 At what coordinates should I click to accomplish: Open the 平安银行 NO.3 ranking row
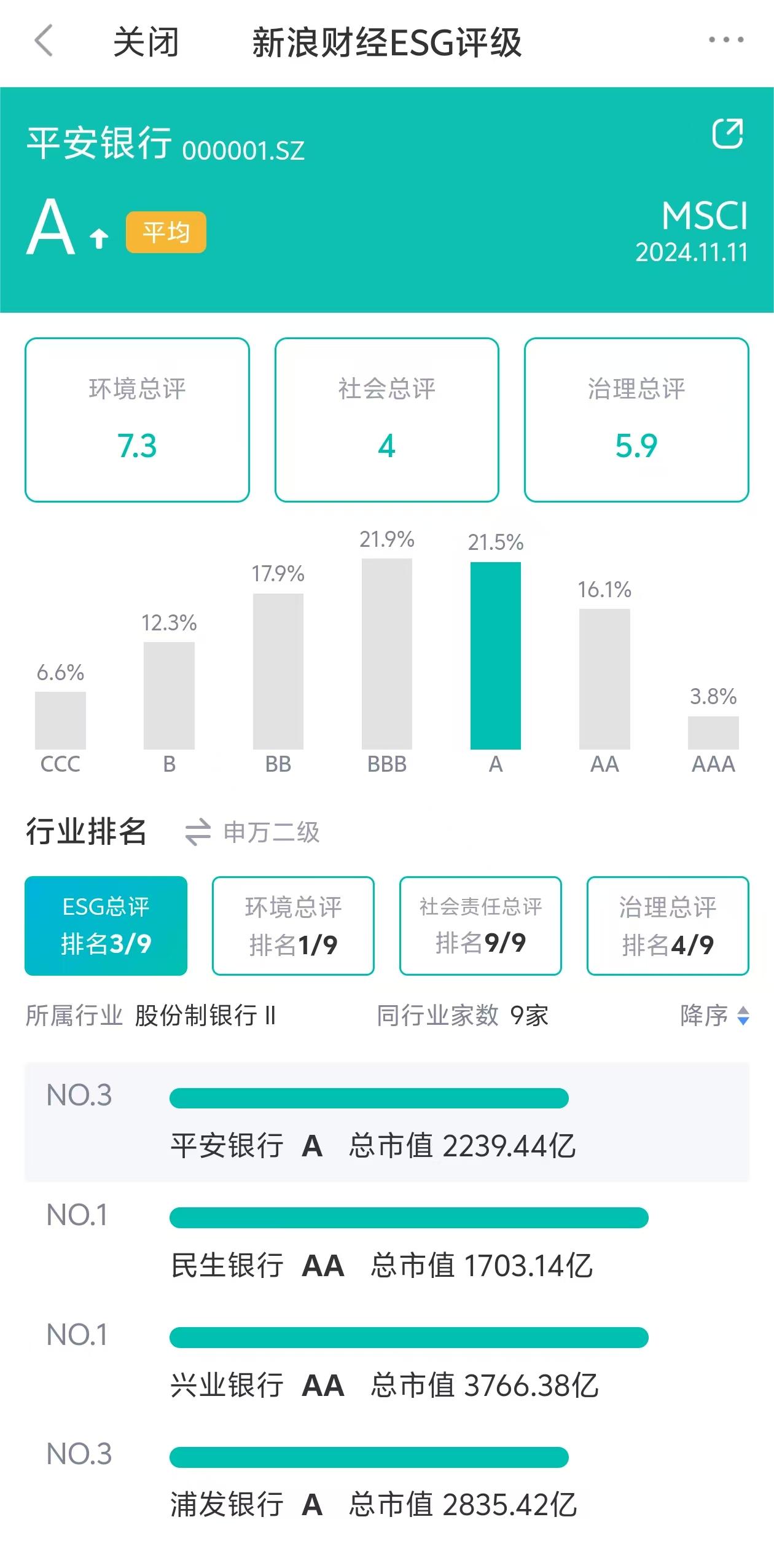[x=387, y=1122]
